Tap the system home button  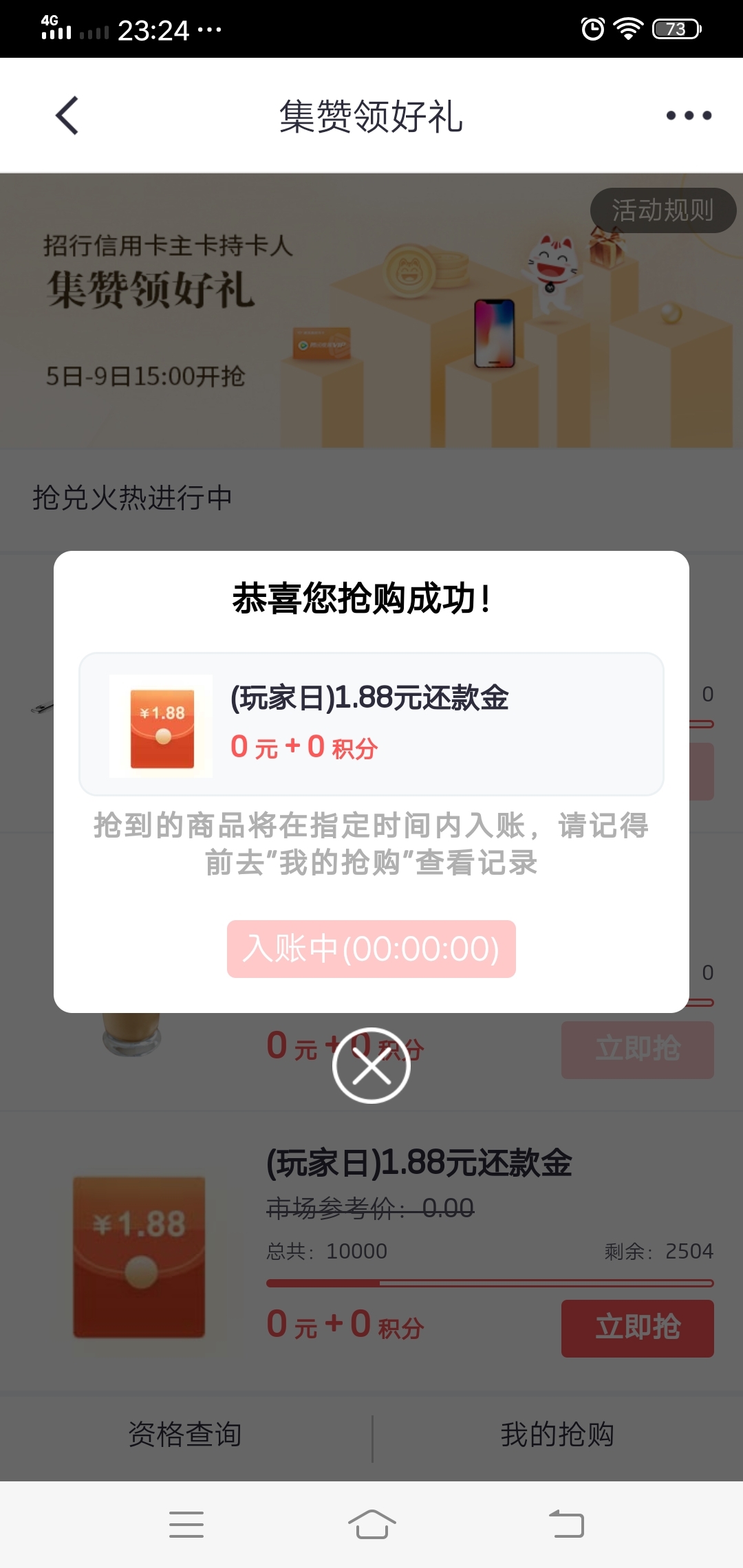click(371, 1524)
